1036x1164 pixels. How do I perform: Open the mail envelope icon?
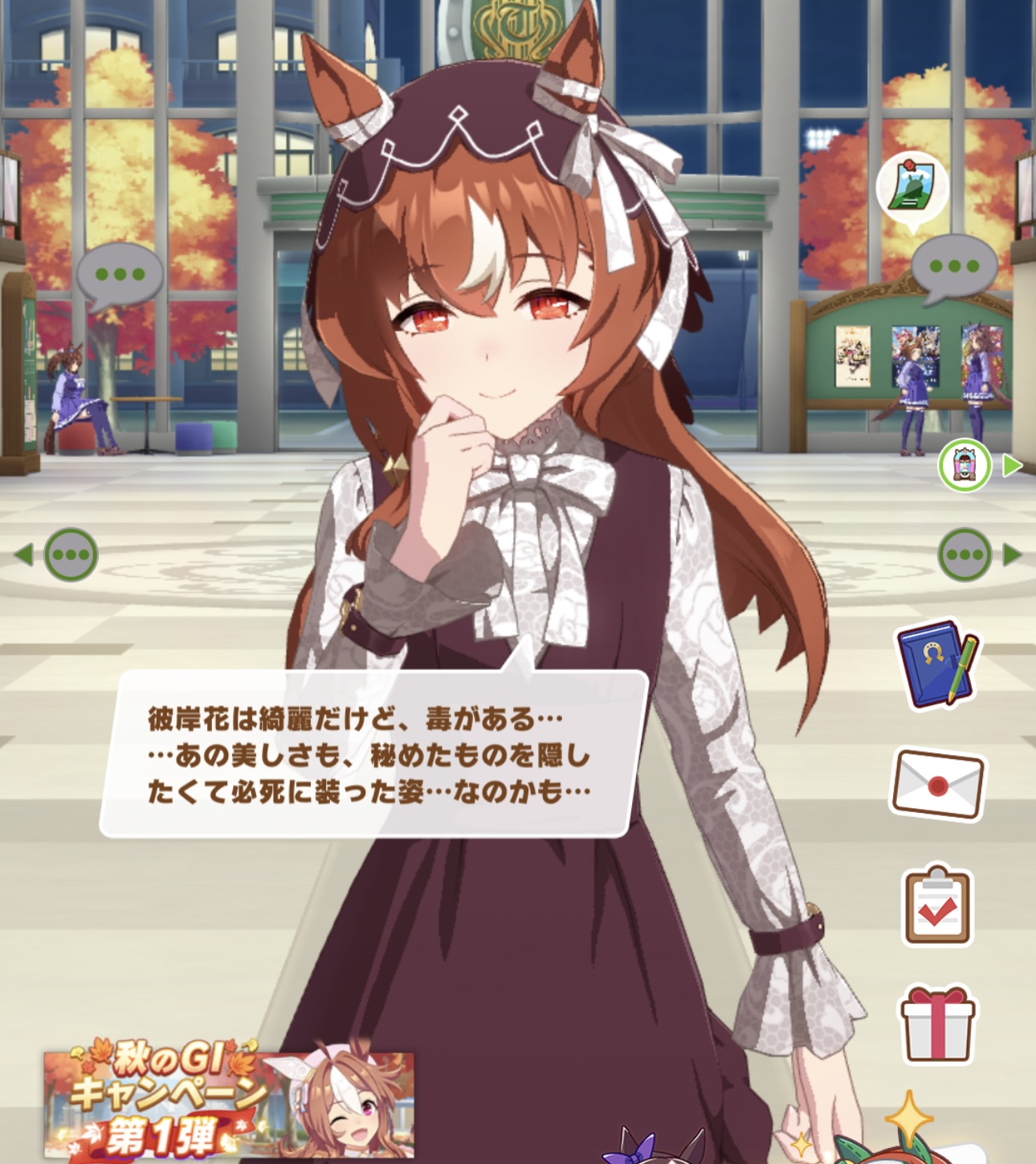click(937, 784)
